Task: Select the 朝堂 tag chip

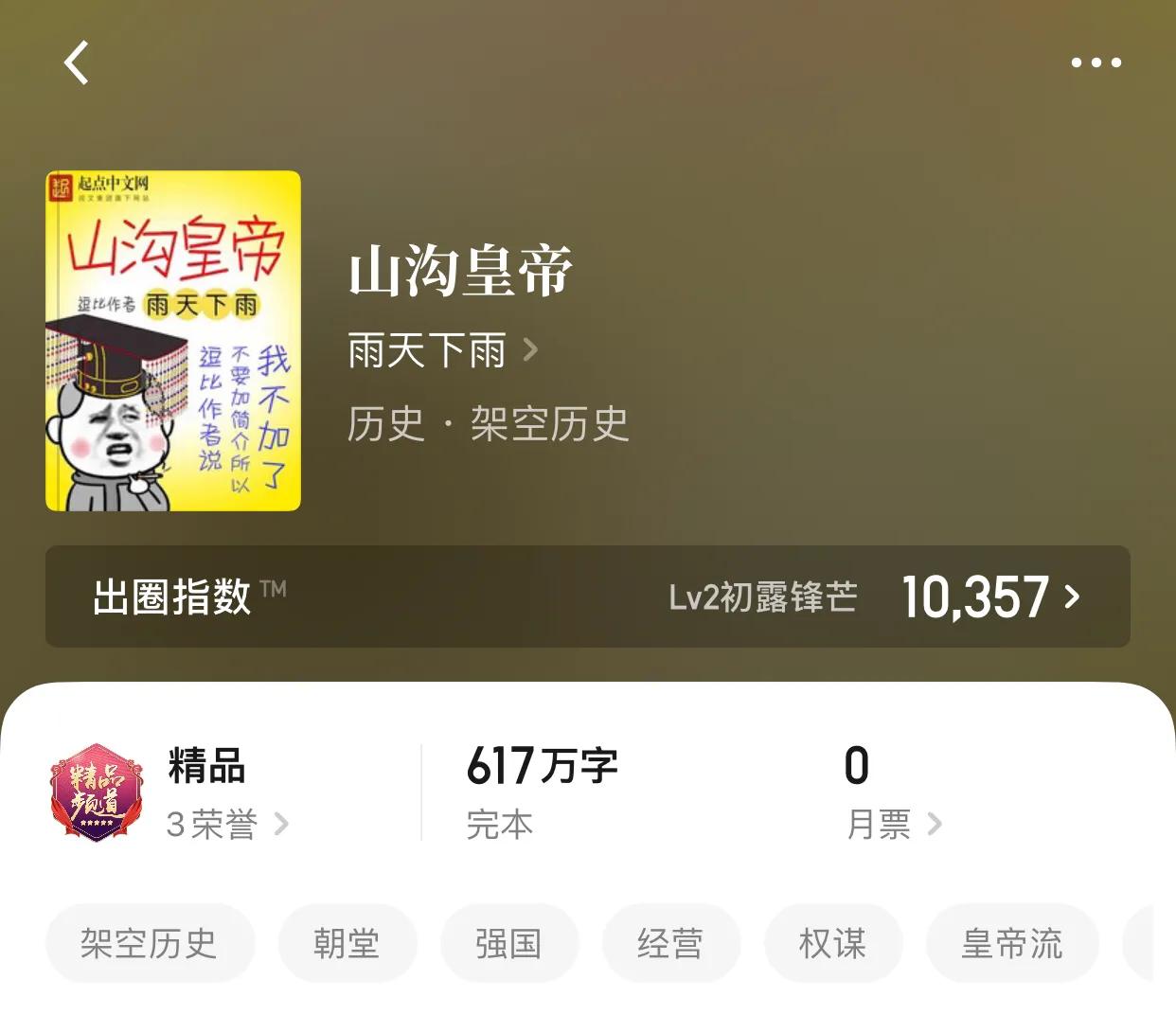Action: click(347, 943)
